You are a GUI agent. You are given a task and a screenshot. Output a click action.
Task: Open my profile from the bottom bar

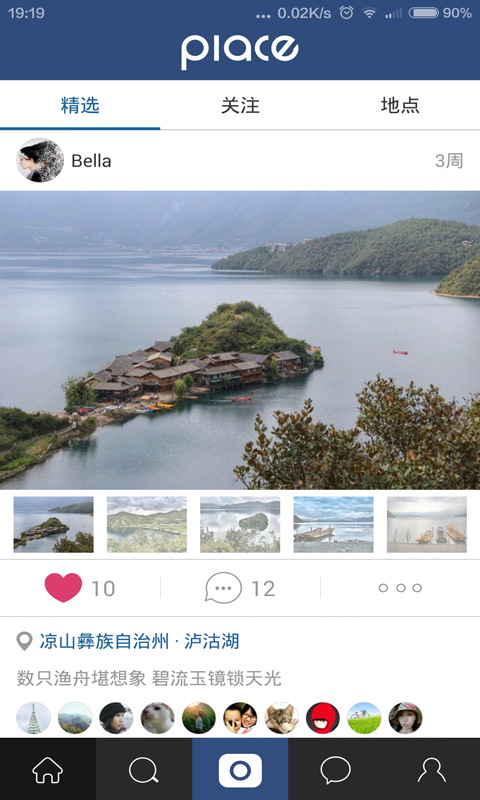[432, 770]
